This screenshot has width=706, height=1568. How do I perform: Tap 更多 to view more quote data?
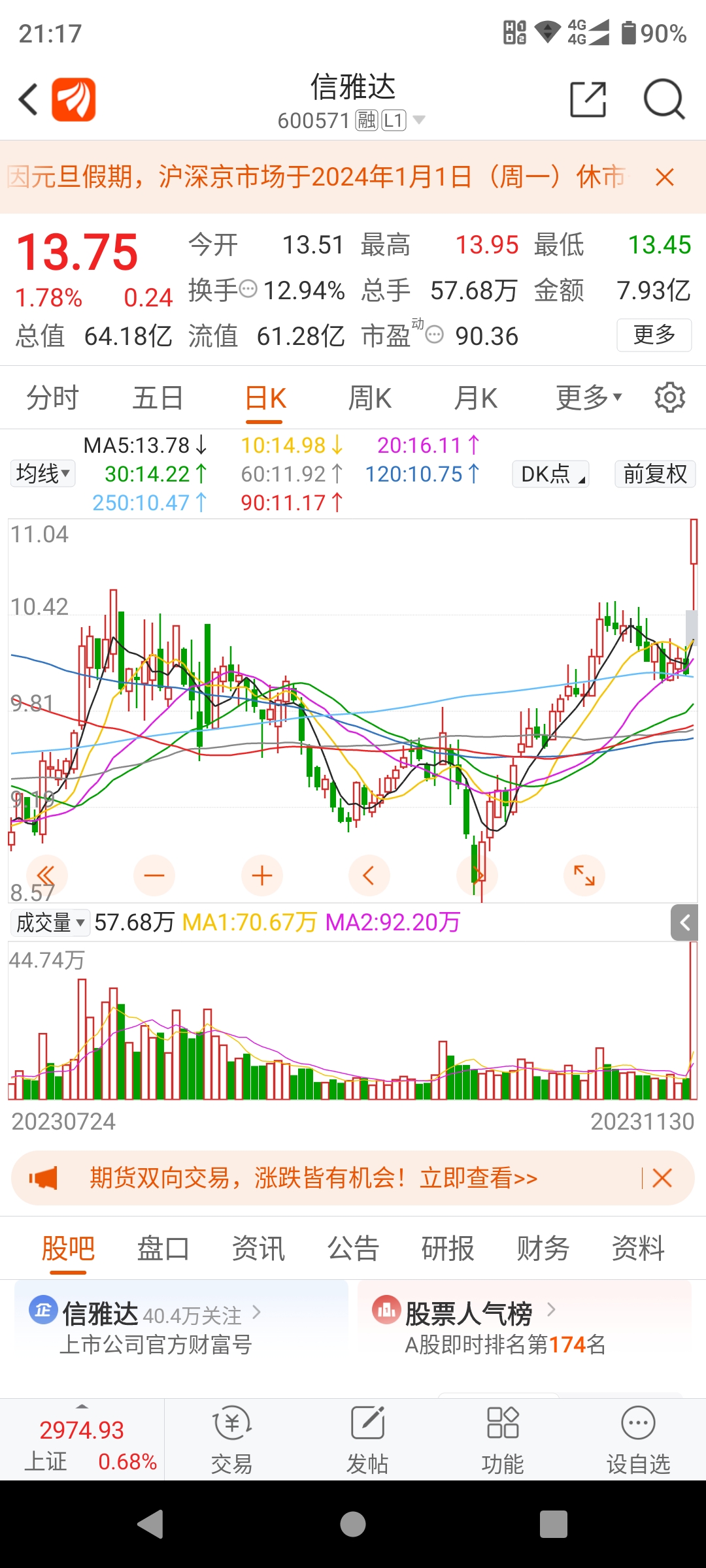click(x=654, y=335)
